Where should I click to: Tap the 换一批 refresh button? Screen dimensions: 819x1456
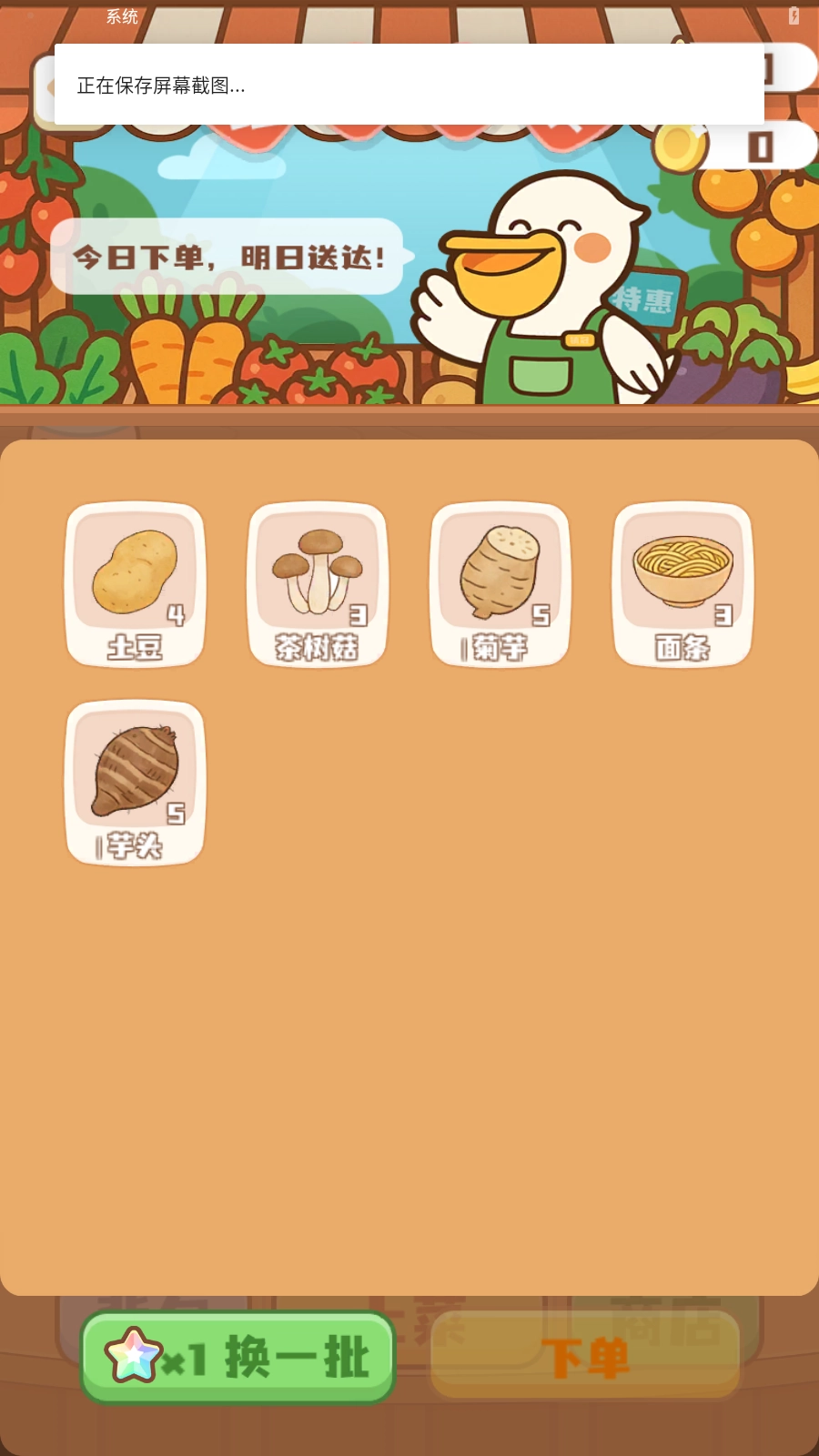tap(238, 1357)
